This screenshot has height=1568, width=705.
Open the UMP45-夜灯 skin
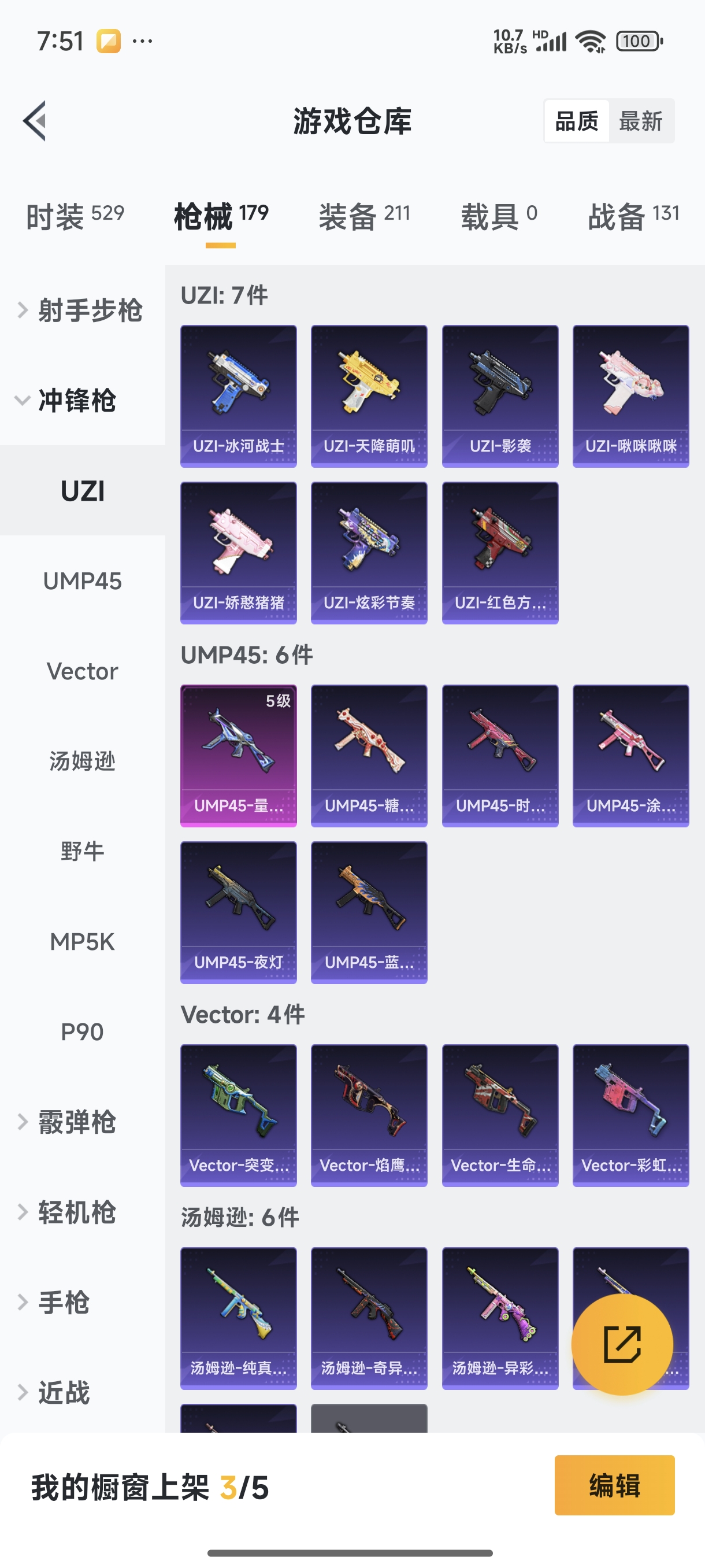[239, 912]
